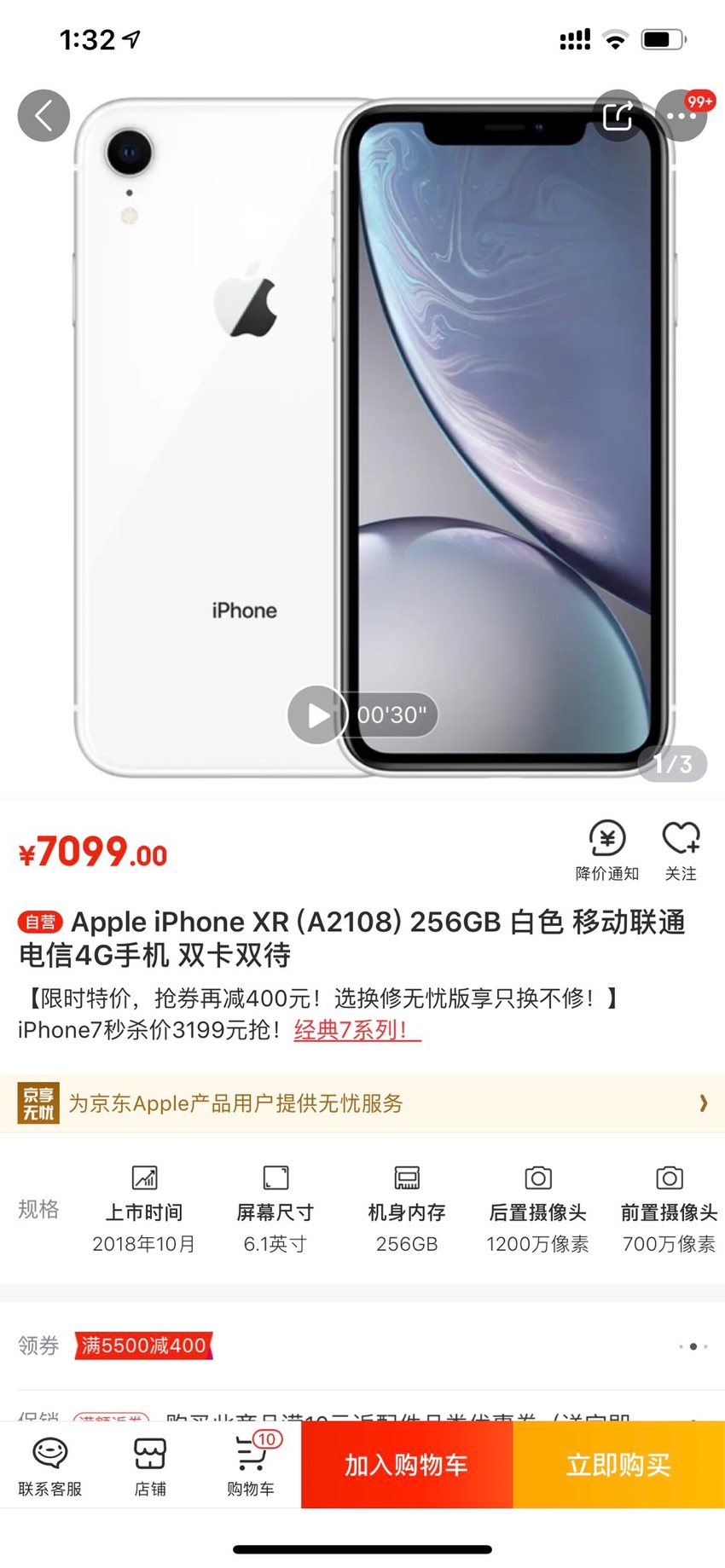This screenshot has width=725, height=1568.
Task: Enable the 降价通知 price drop alert
Action: coord(607,851)
